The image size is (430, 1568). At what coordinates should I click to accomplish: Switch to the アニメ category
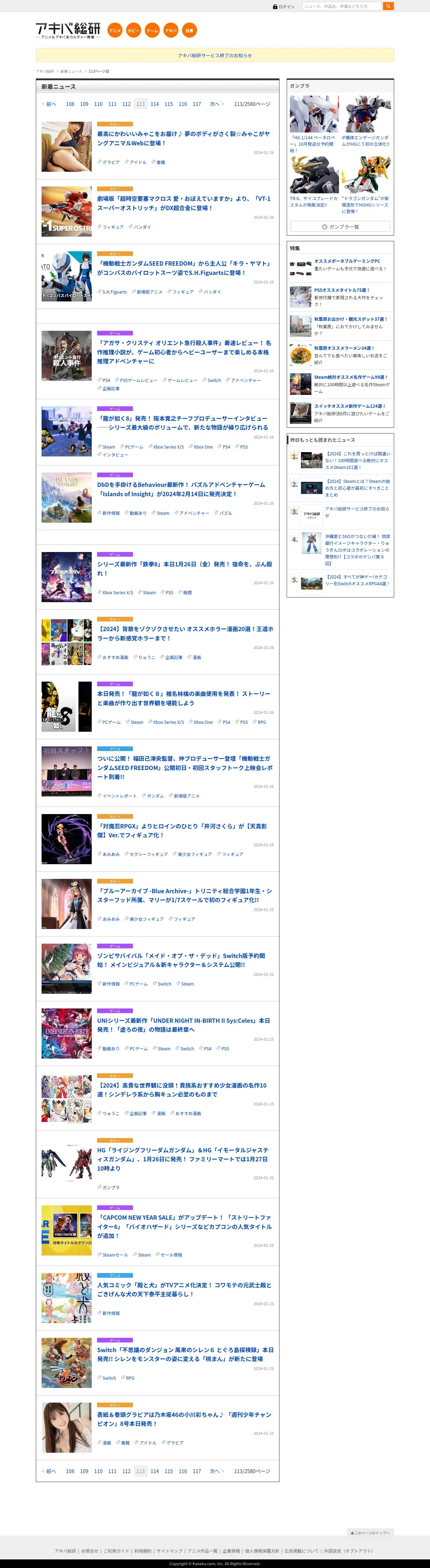tap(115, 30)
